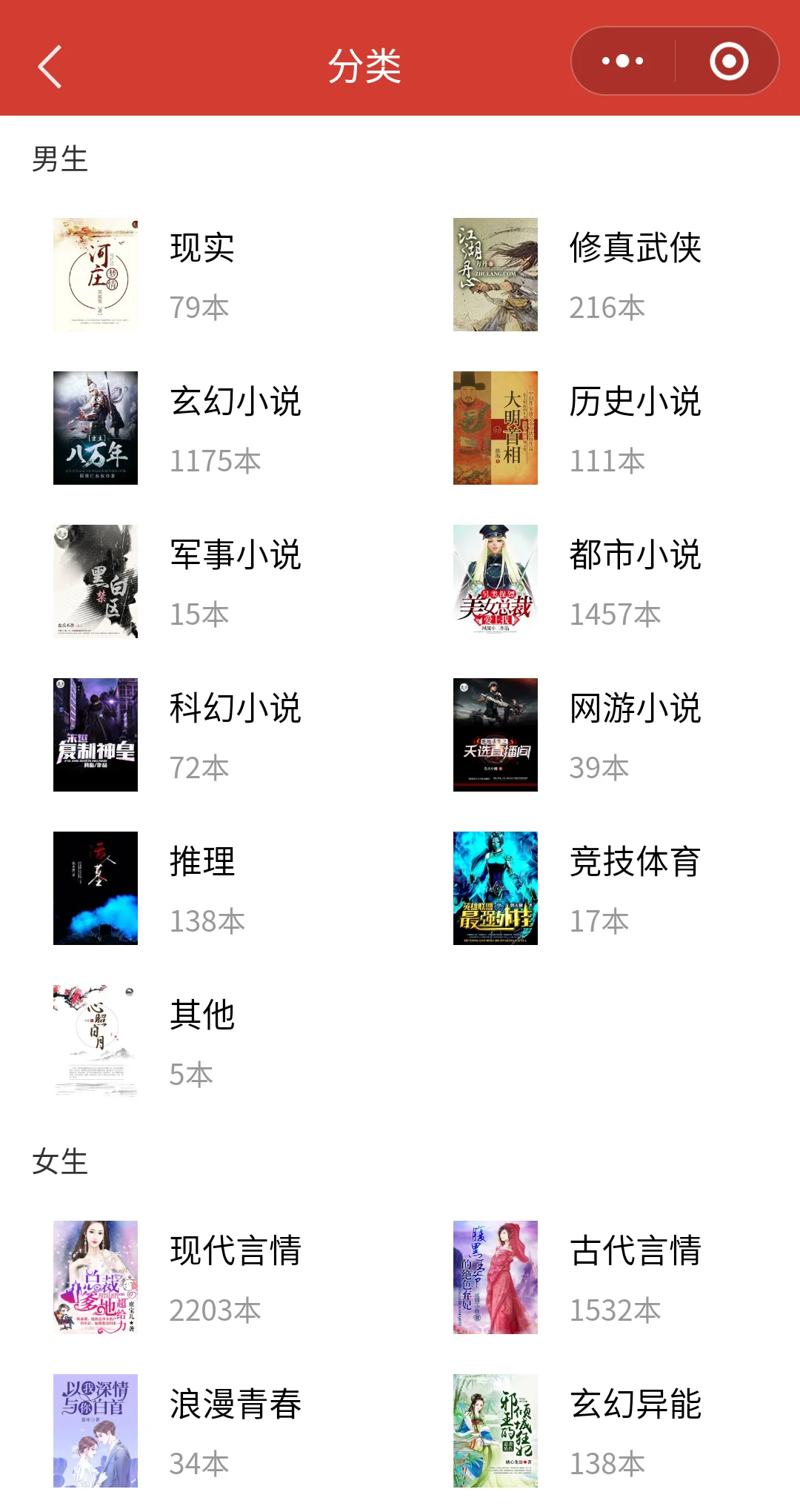Open the 都市小说 category
Viewport: 800px width, 1512px height.
pyautogui.click(x=634, y=581)
